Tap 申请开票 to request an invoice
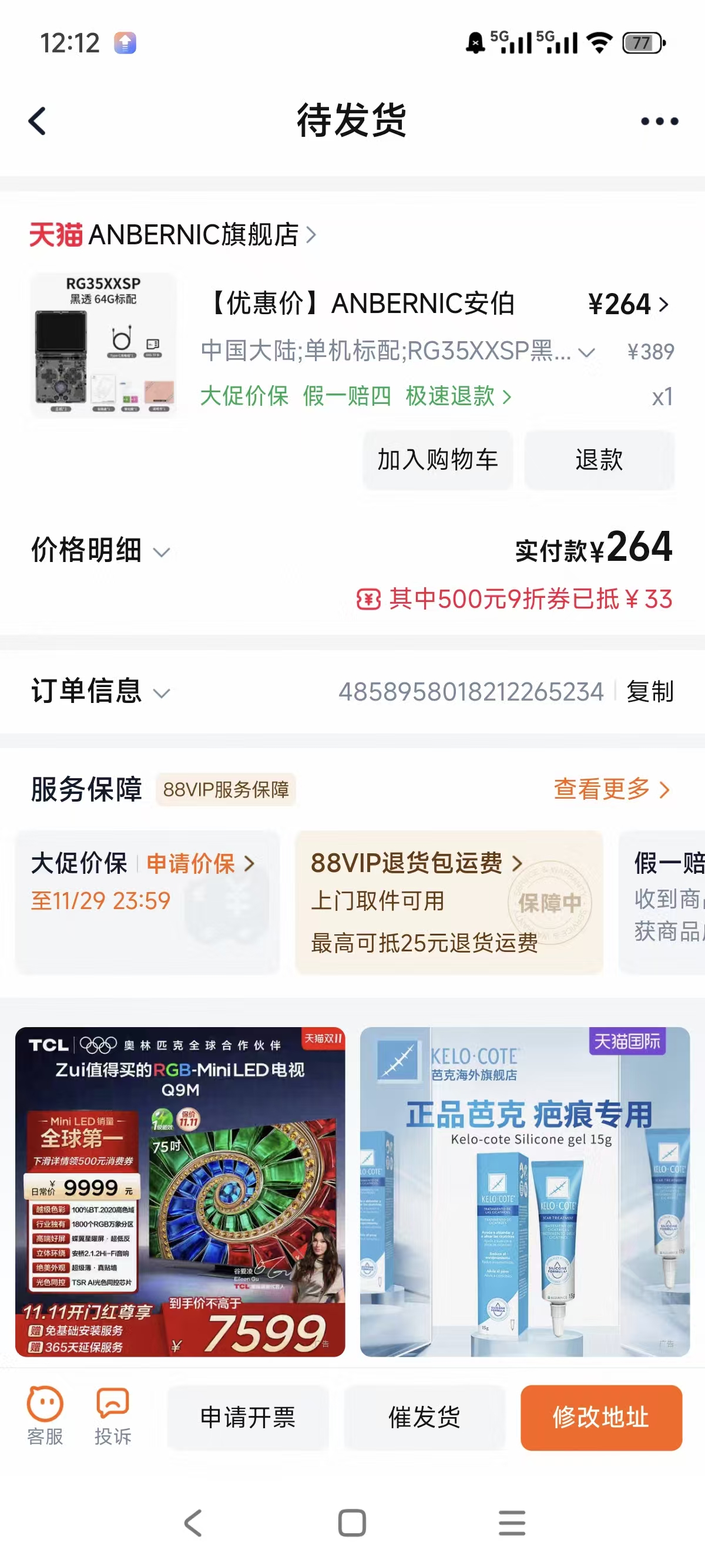Viewport: 705px width, 1568px height. pos(248,1417)
